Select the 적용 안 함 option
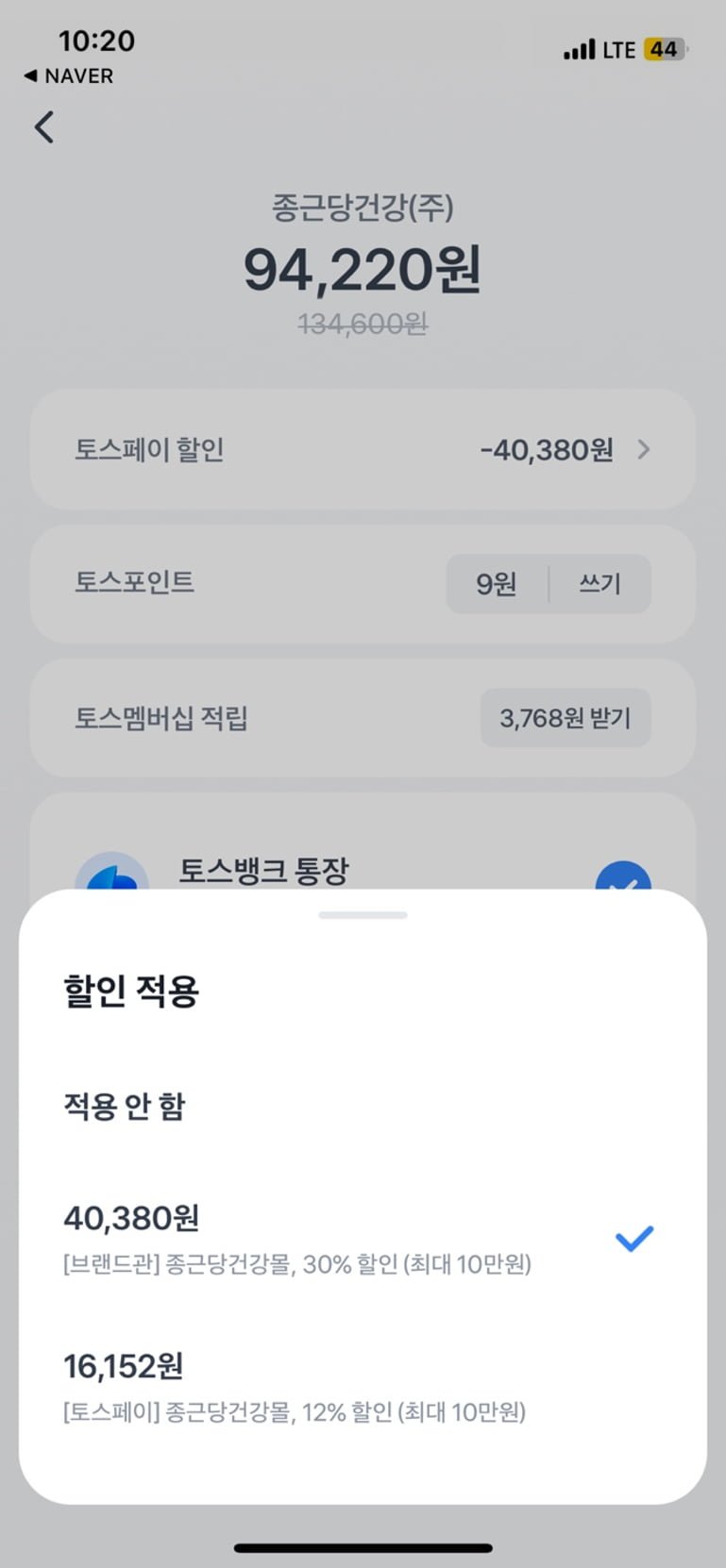 [x=125, y=1105]
